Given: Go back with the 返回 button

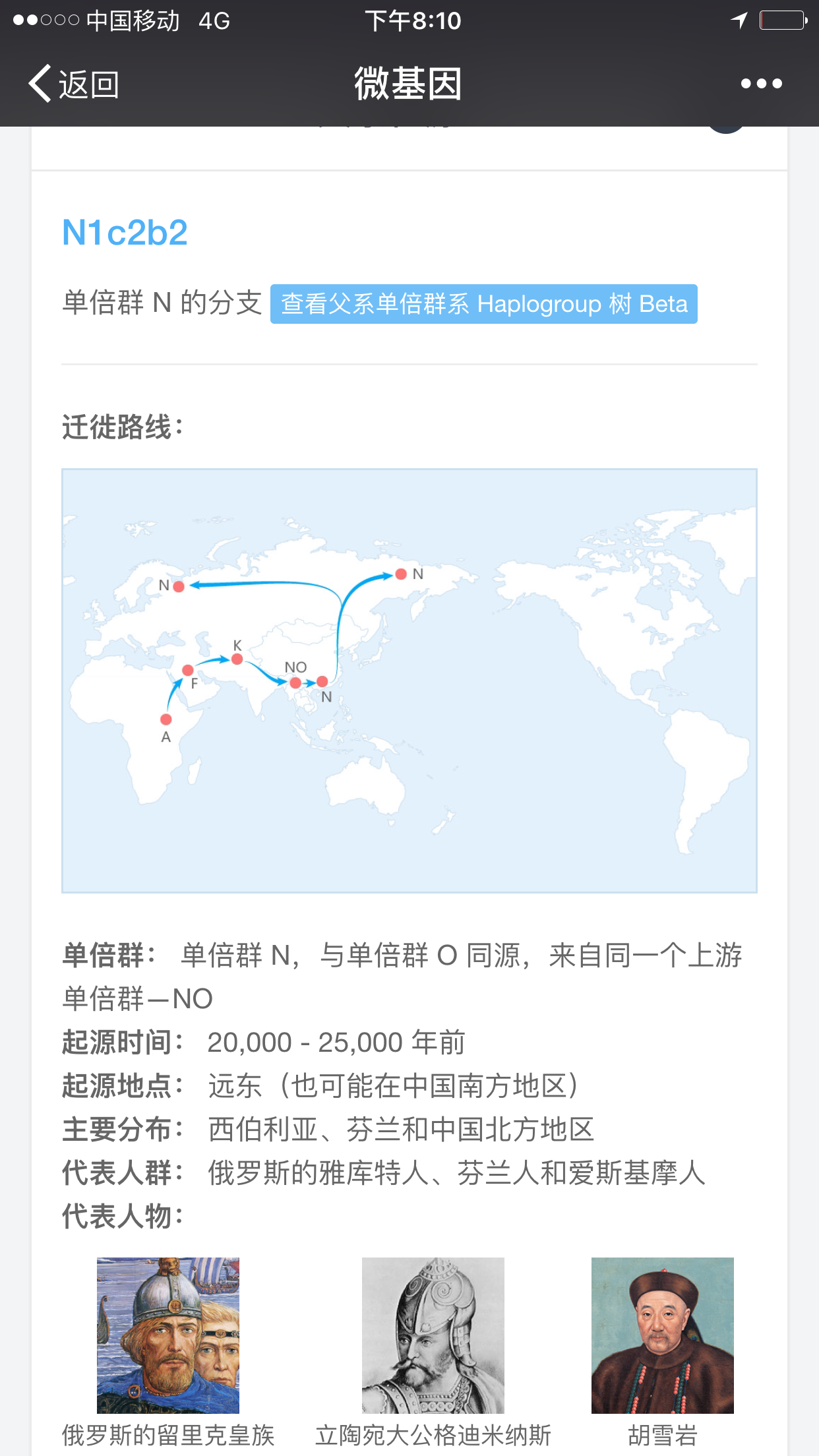Looking at the screenshot, I should 73,84.
